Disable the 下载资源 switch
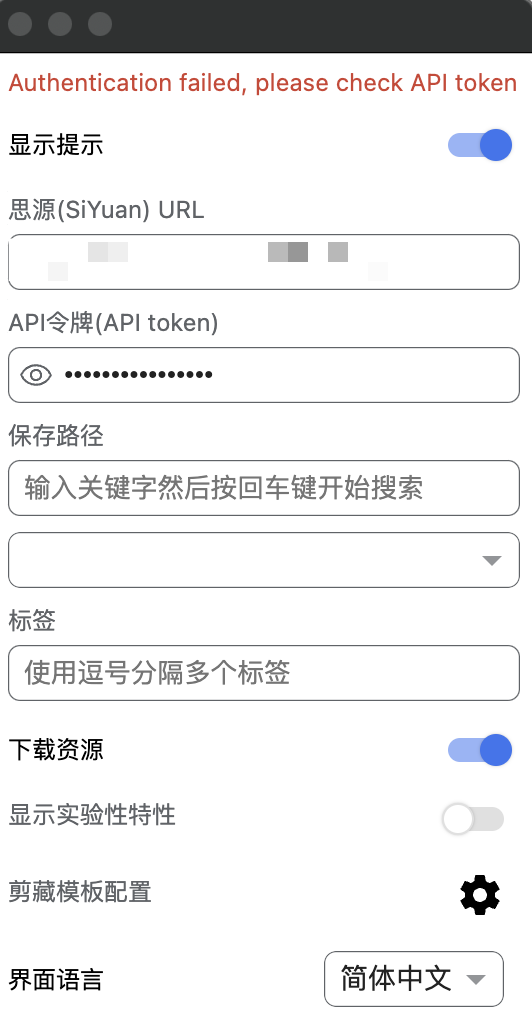Screen dimensions: 532x1028 tap(480, 750)
